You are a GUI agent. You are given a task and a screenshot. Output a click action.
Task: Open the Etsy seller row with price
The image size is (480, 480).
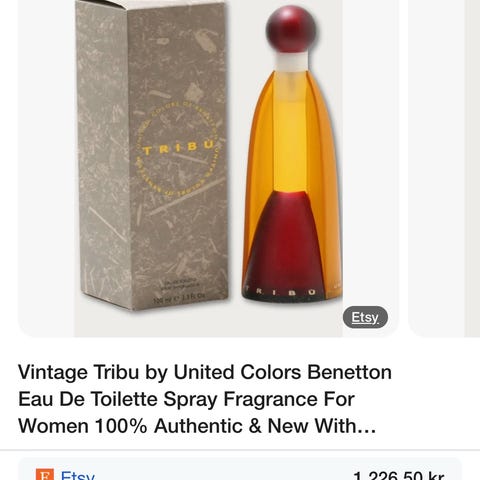pyautogui.click(x=239, y=470)
